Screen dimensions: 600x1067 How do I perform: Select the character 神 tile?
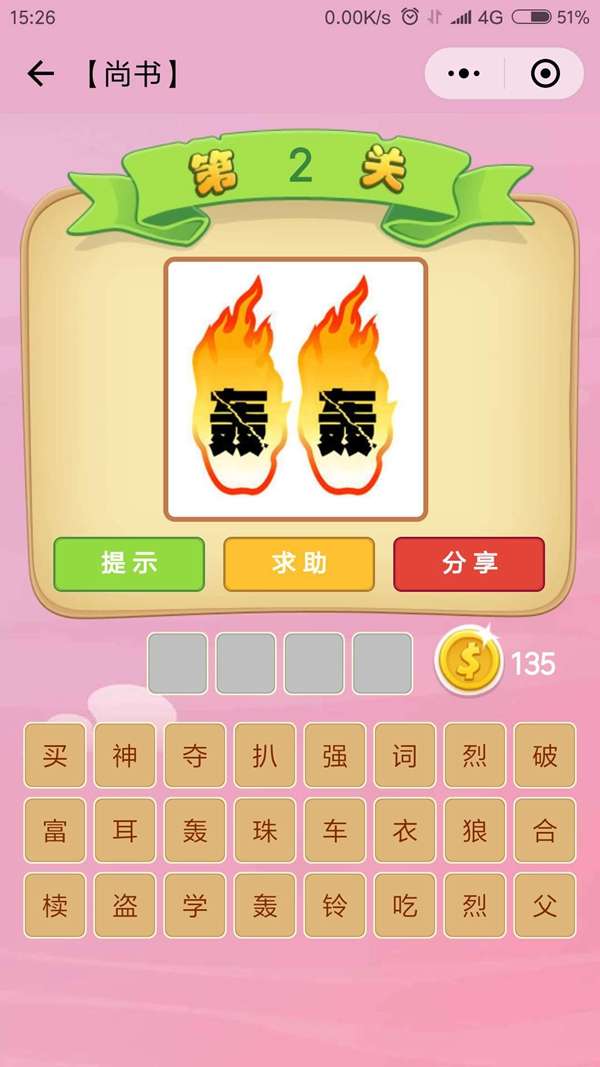125,755
